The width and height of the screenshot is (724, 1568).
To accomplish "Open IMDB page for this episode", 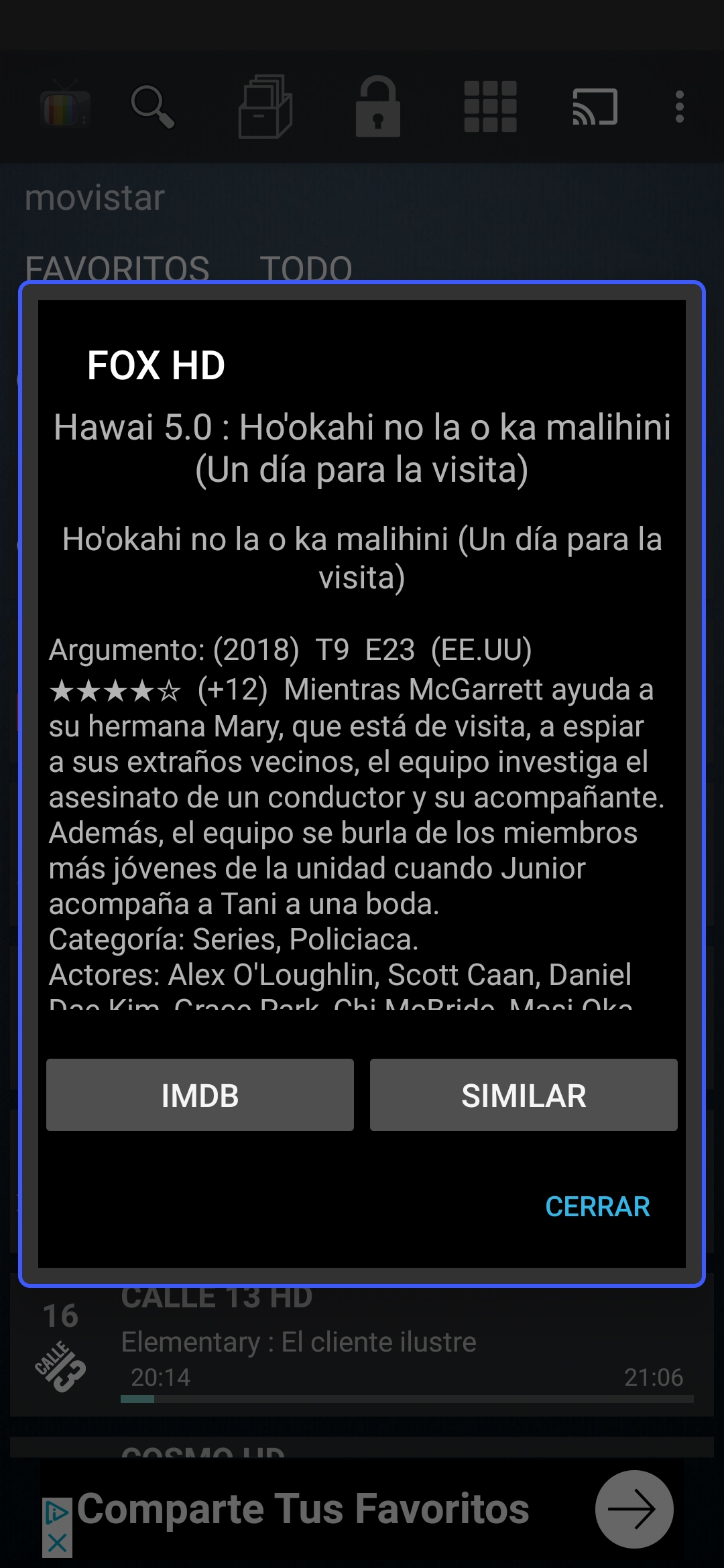I will [200, 1095].
